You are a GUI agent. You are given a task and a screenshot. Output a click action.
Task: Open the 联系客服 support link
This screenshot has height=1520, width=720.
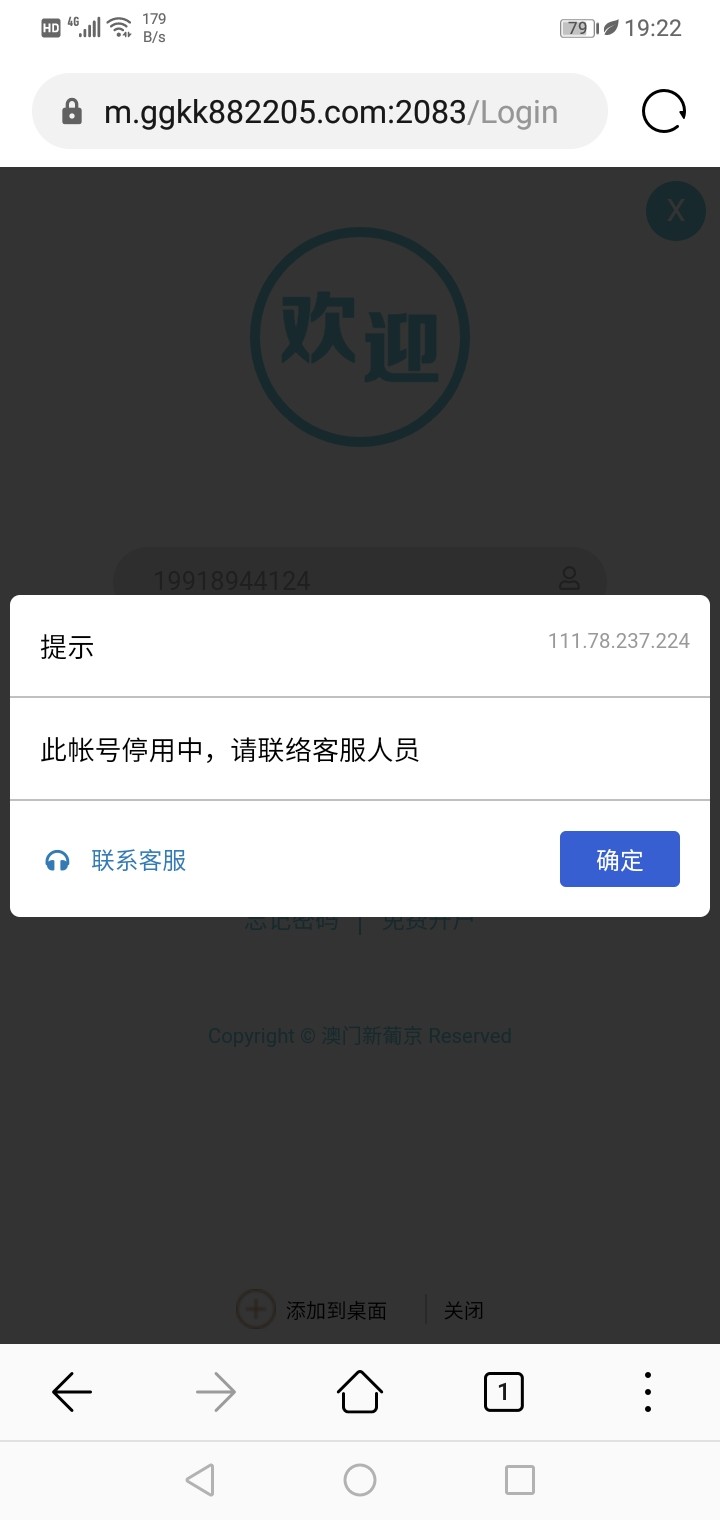pos(138,860)
